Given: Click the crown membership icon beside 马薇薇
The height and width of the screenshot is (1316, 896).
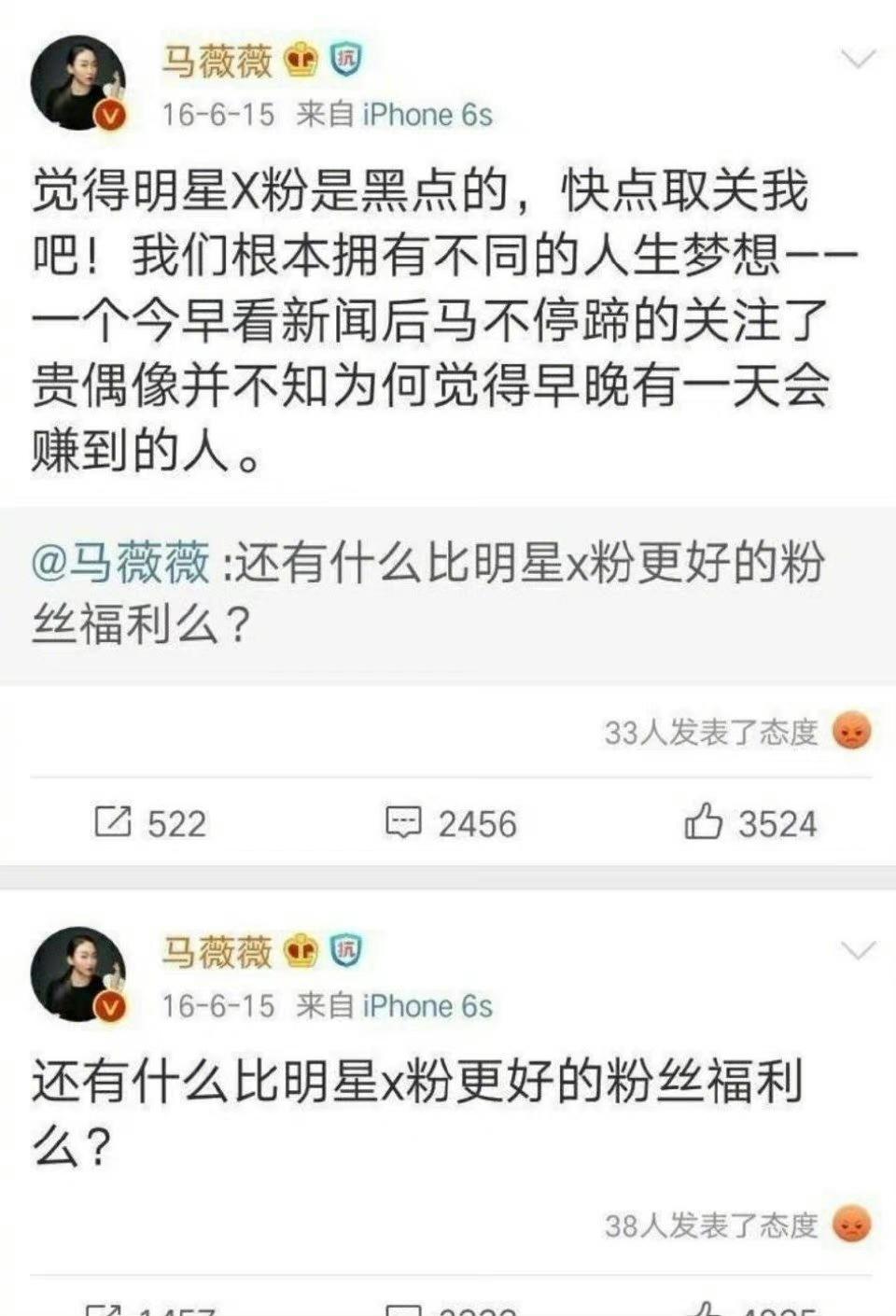Looking at the screenshot, I should tap(301, 57).
